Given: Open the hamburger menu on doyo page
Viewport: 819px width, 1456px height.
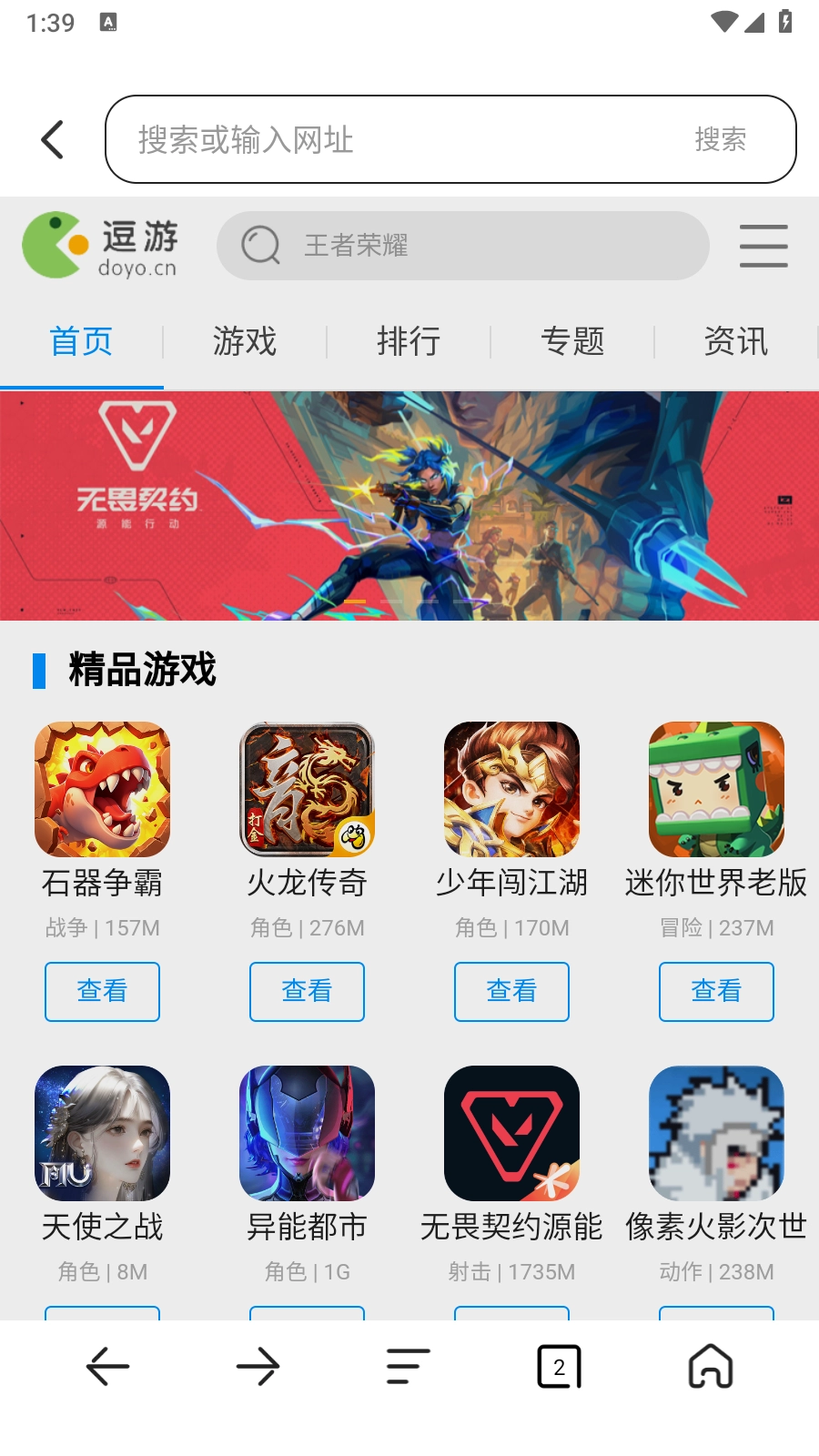Looking at the screenshot, I should 763,246.
